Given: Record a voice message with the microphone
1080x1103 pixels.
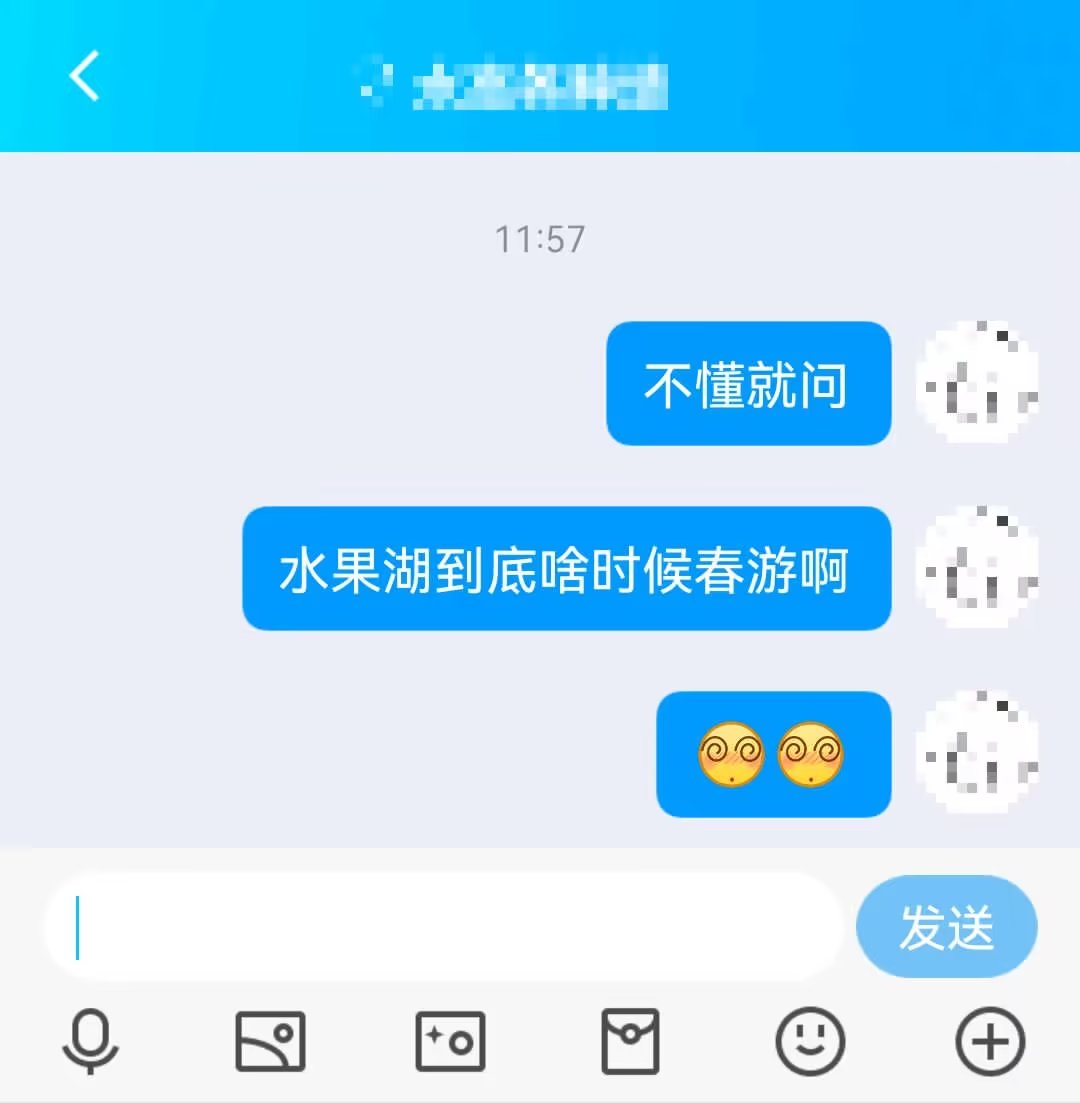Looking at the screenshot, I should point(90,1041).
